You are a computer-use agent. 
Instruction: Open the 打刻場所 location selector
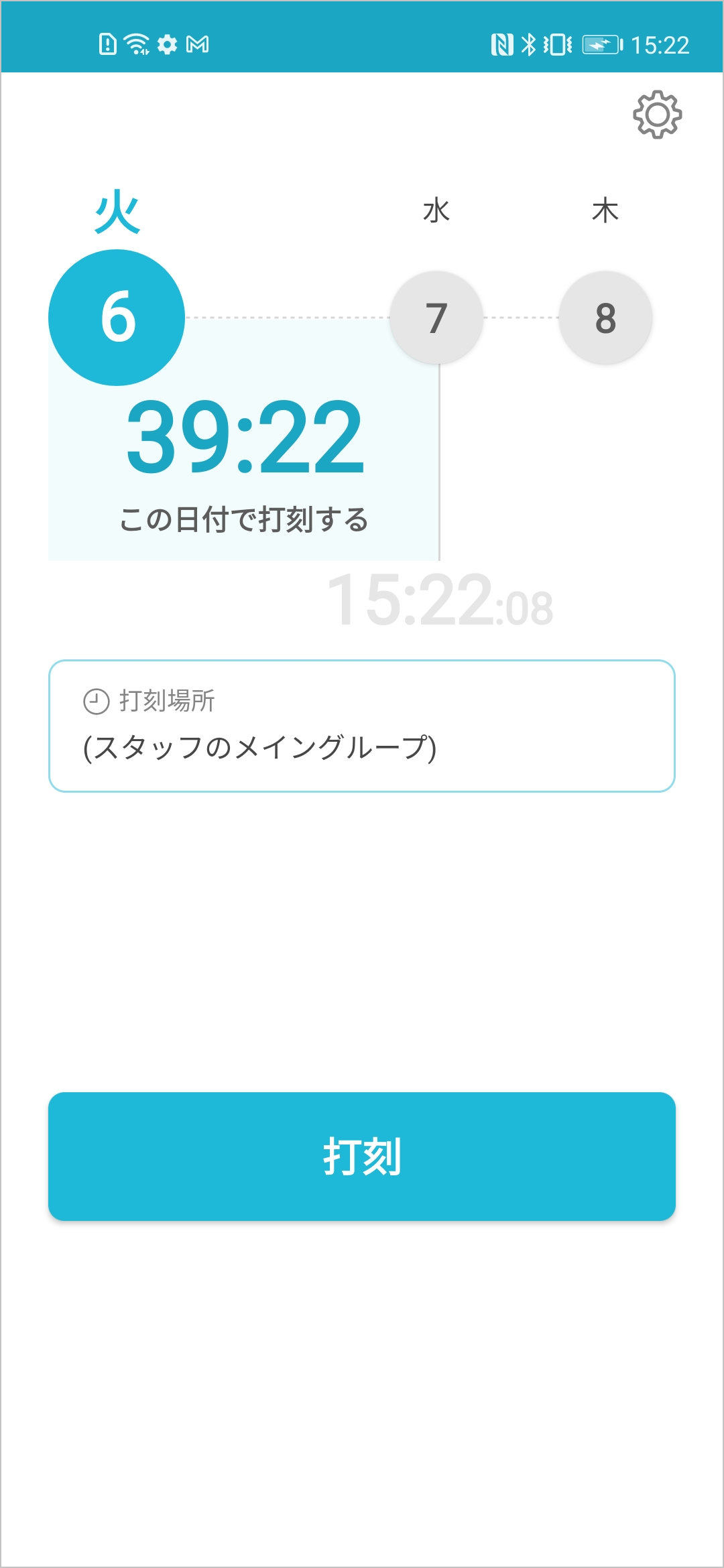click(x=362, y=726)
